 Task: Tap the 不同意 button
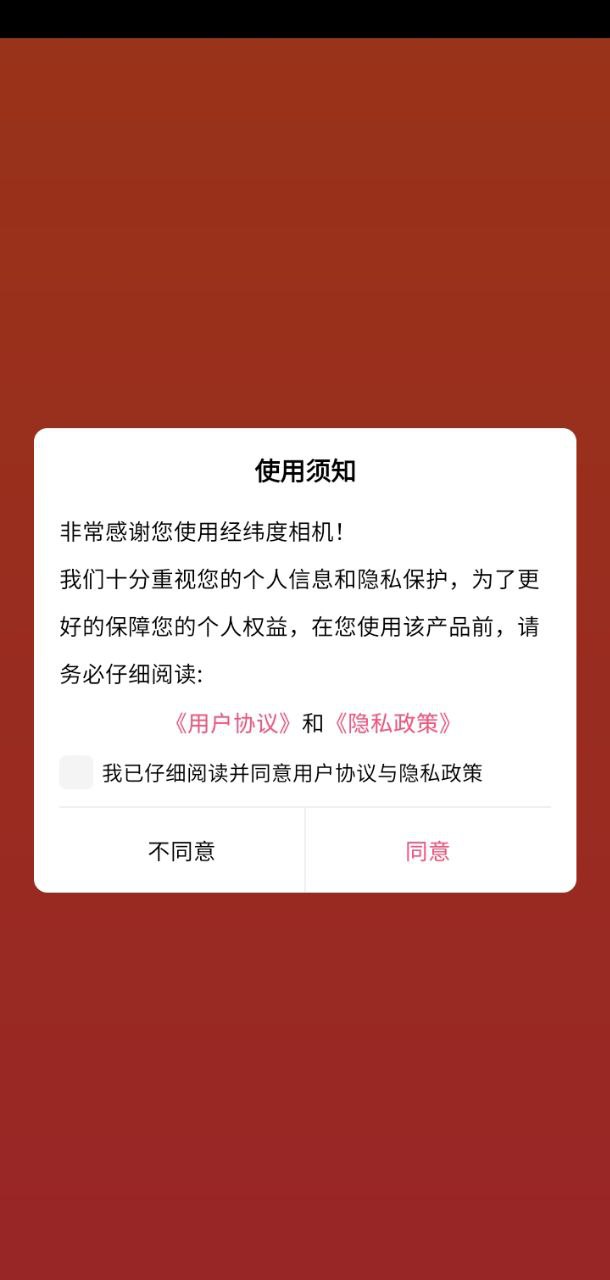[x=181, y=851]
